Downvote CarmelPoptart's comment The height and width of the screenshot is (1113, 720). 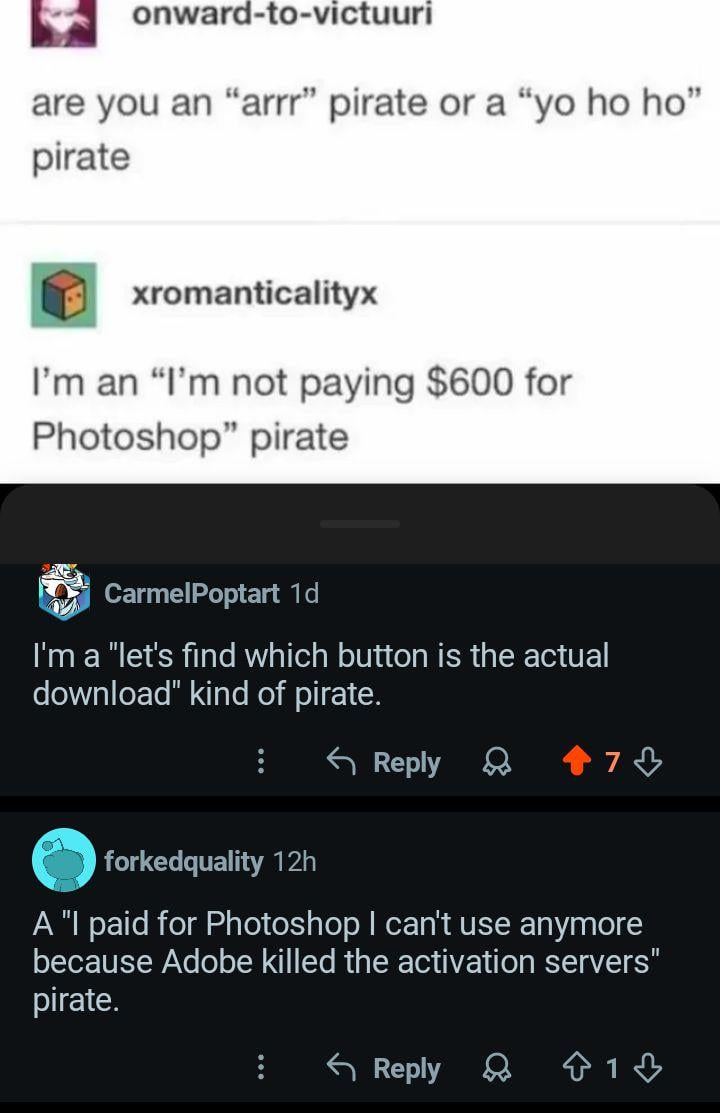coord(649,763)
